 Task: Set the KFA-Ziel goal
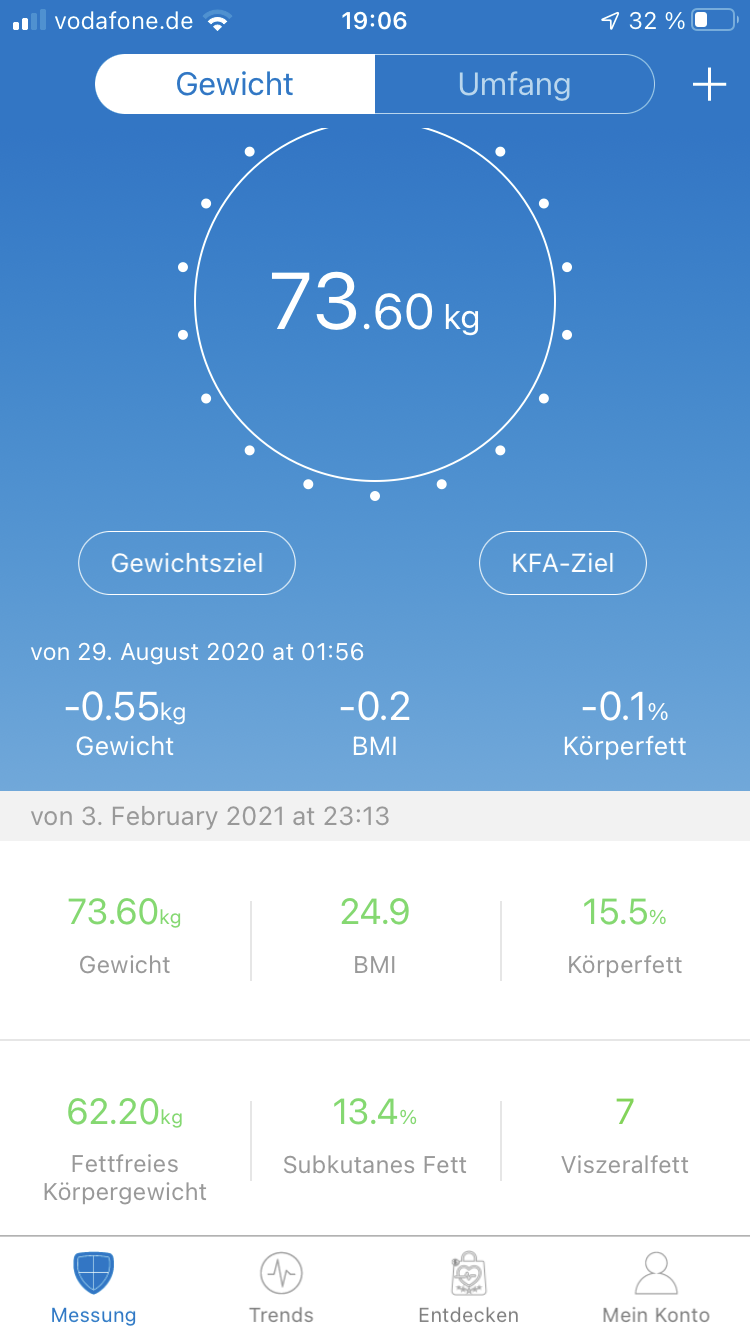563,563
